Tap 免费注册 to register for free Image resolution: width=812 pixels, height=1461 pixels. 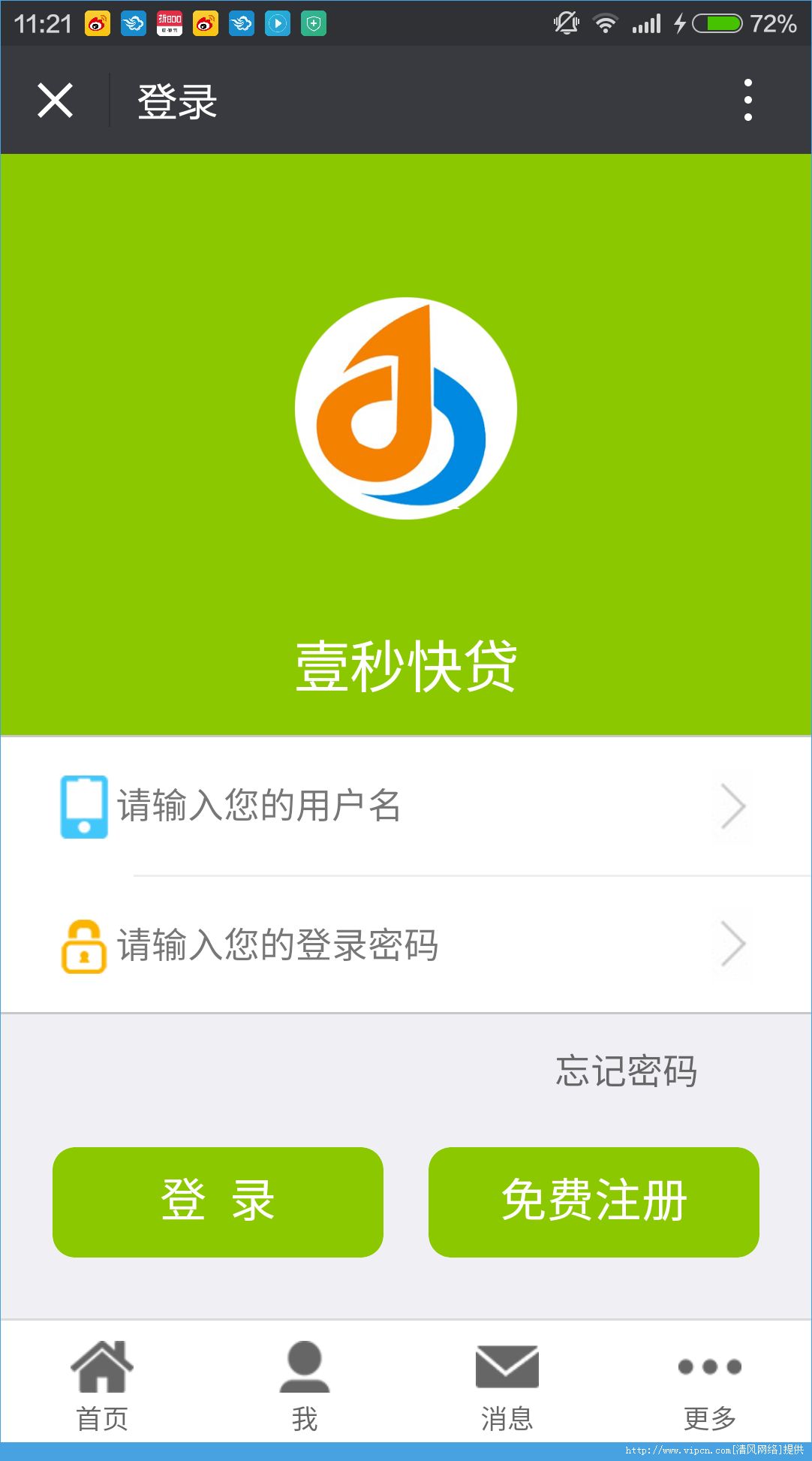[594, 1201]
